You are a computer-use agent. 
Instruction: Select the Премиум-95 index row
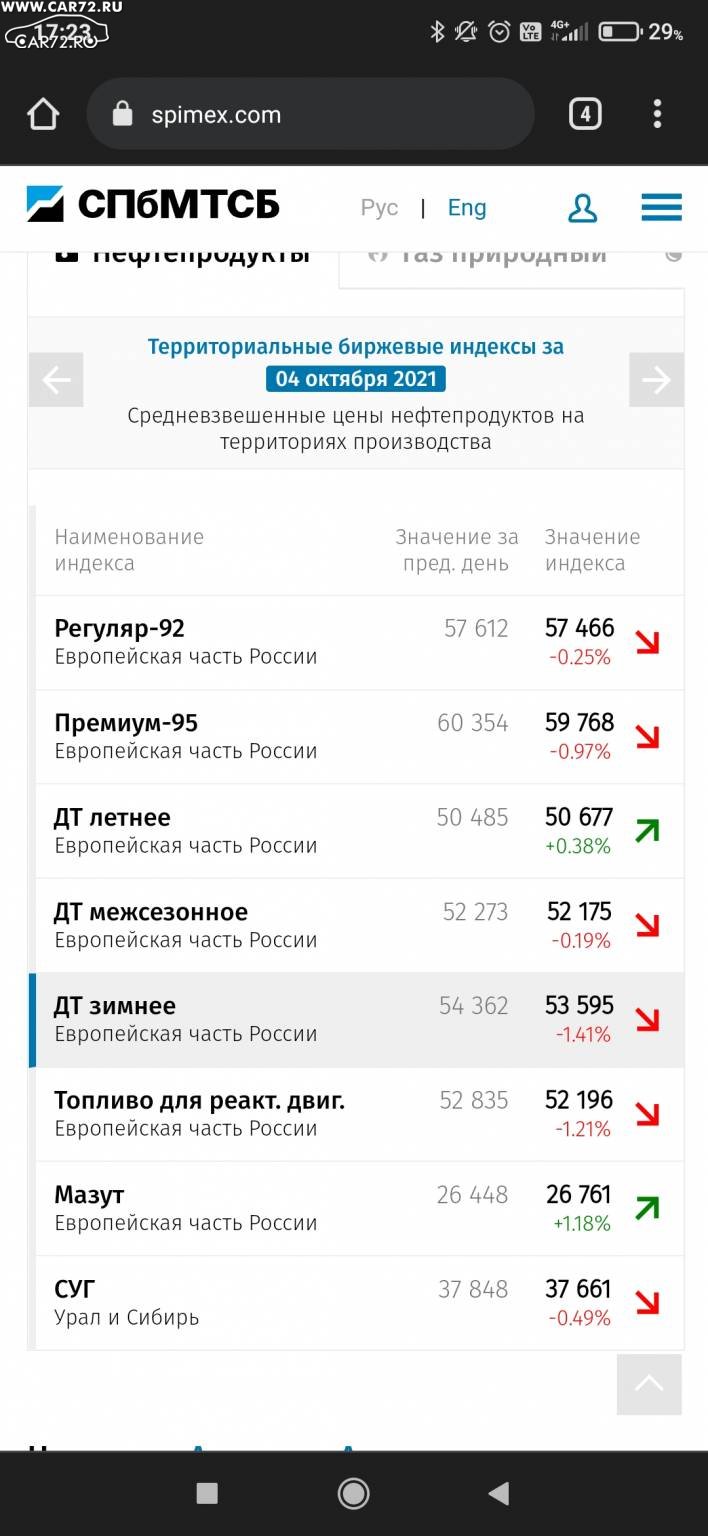click(x=360, y=737)
